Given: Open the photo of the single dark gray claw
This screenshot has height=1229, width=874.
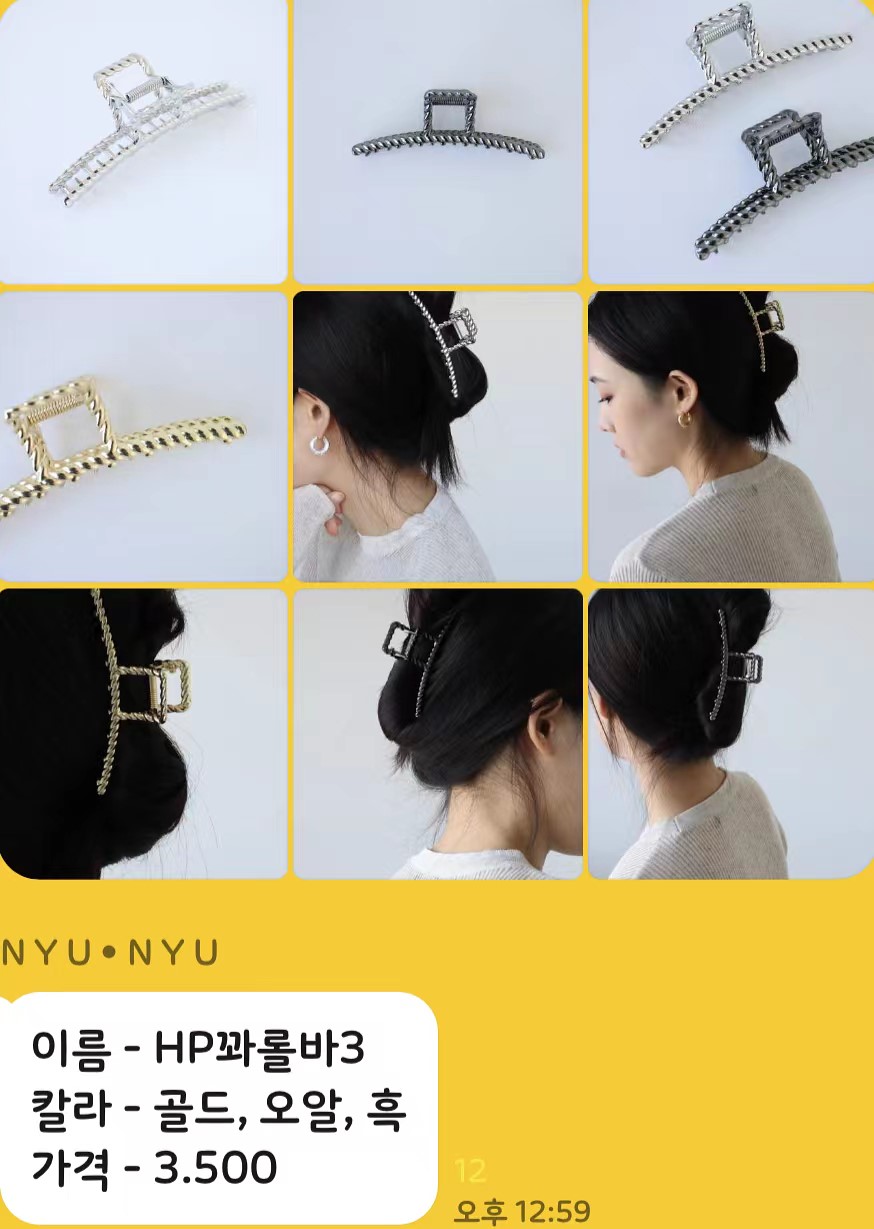Looking at the screenshot, I should 437,140.
